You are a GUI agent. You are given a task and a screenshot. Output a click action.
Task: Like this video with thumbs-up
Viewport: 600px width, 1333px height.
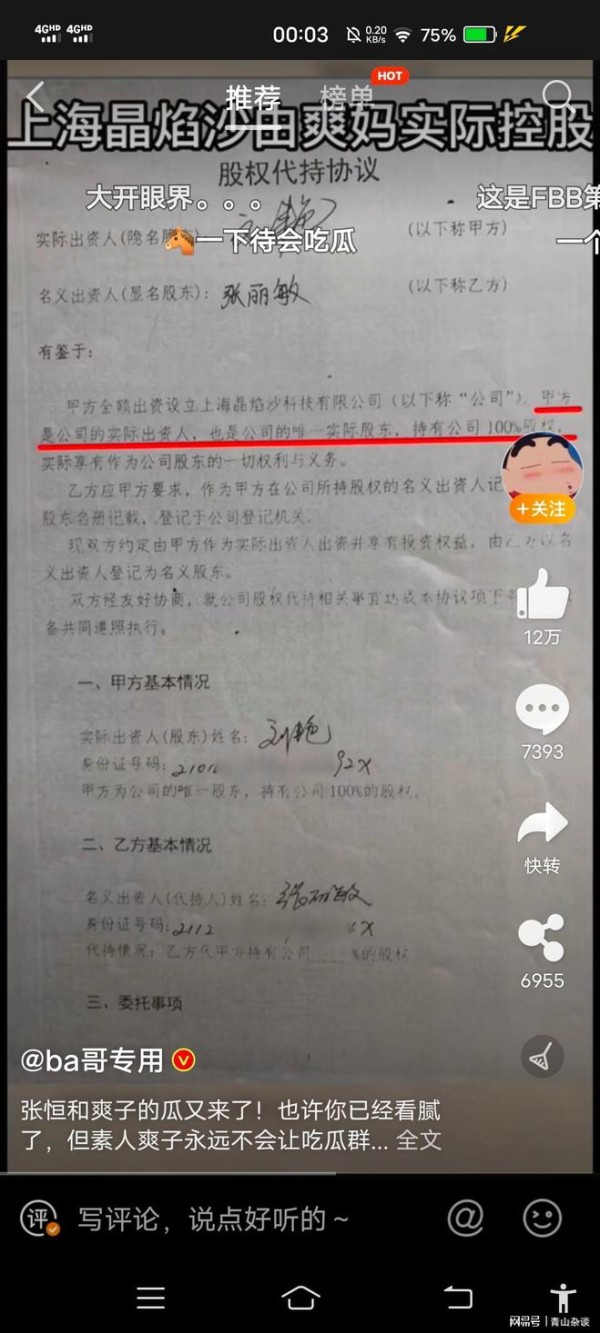coord(542,594)
